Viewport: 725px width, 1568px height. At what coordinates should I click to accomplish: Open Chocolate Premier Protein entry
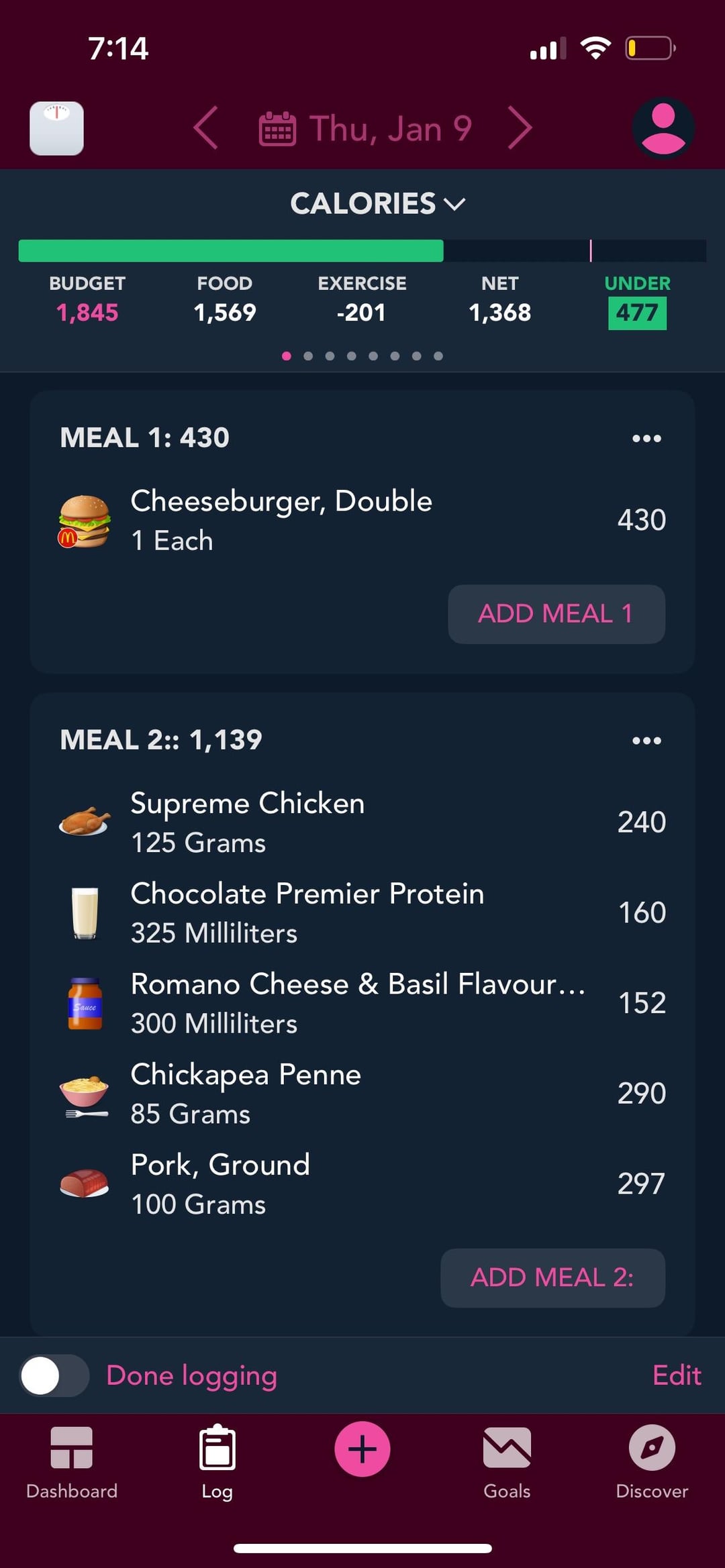(362, 912)
